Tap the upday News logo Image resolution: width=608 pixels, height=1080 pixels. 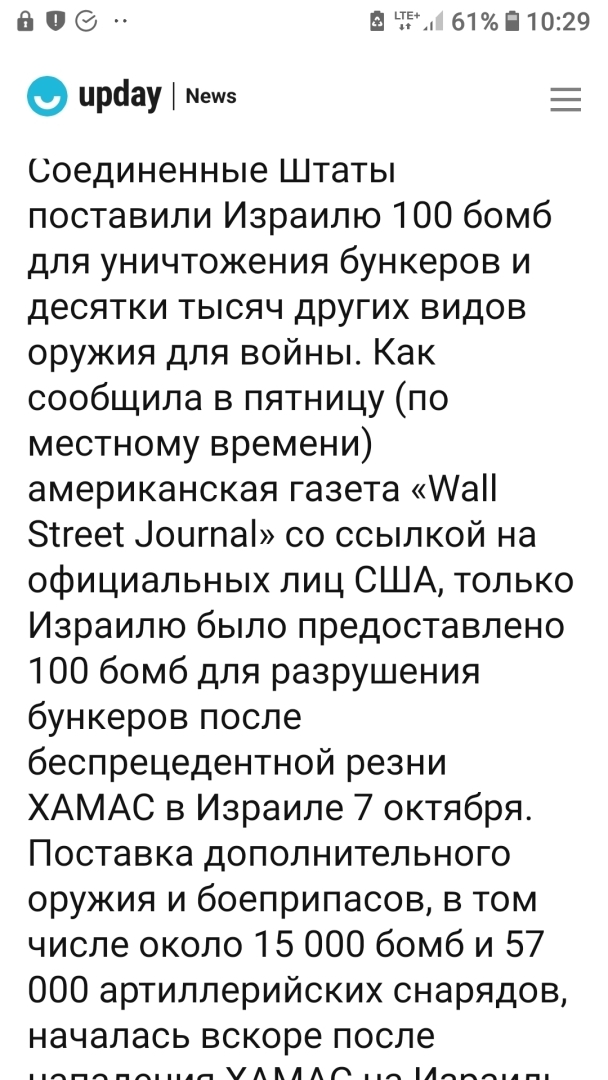click(131, 96)
